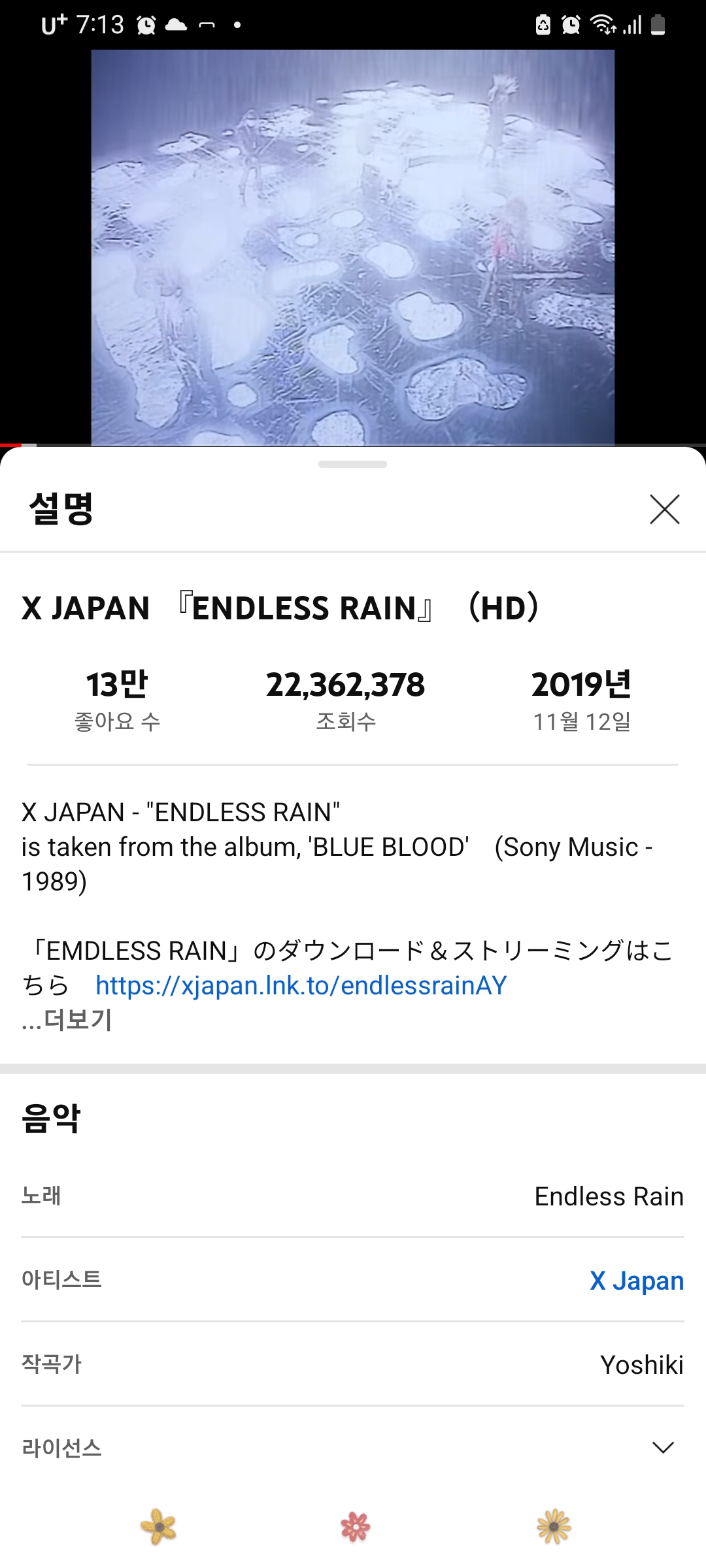Screen dimensions: 706x1568
Task: Open X Japan artist page
Action: 636,1281
